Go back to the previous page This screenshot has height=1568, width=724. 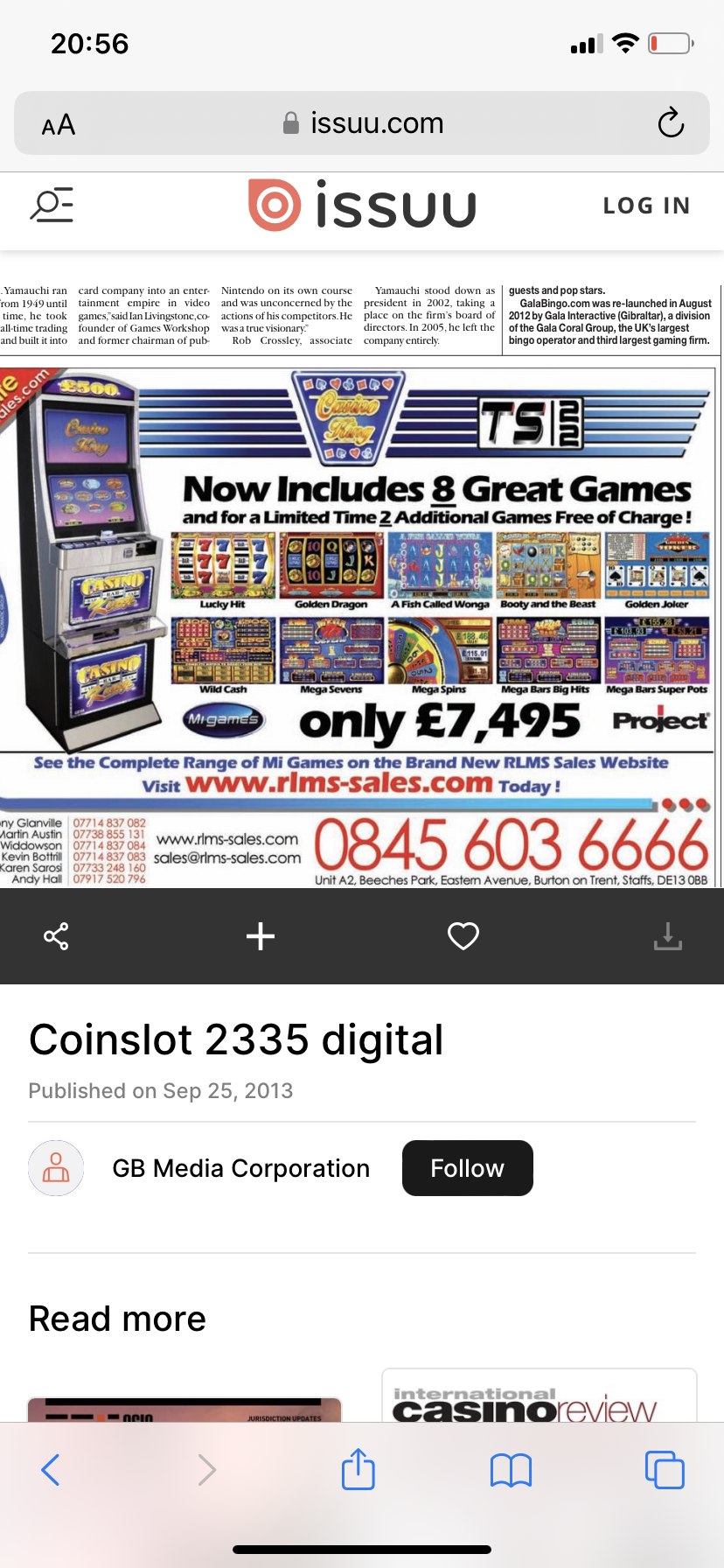[x=51, y=1470]
